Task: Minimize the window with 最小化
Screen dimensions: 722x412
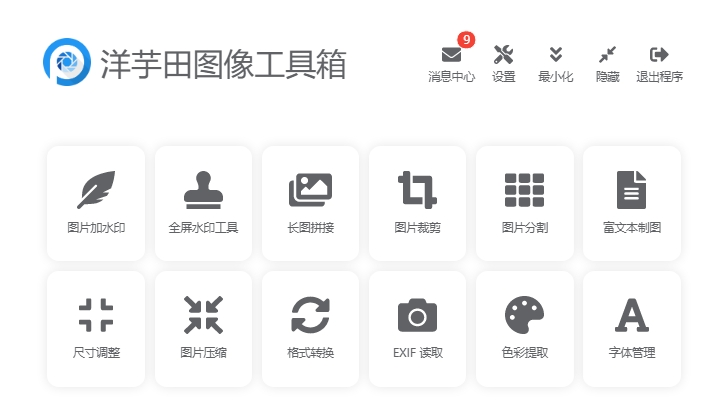Action: pos(555,62)
